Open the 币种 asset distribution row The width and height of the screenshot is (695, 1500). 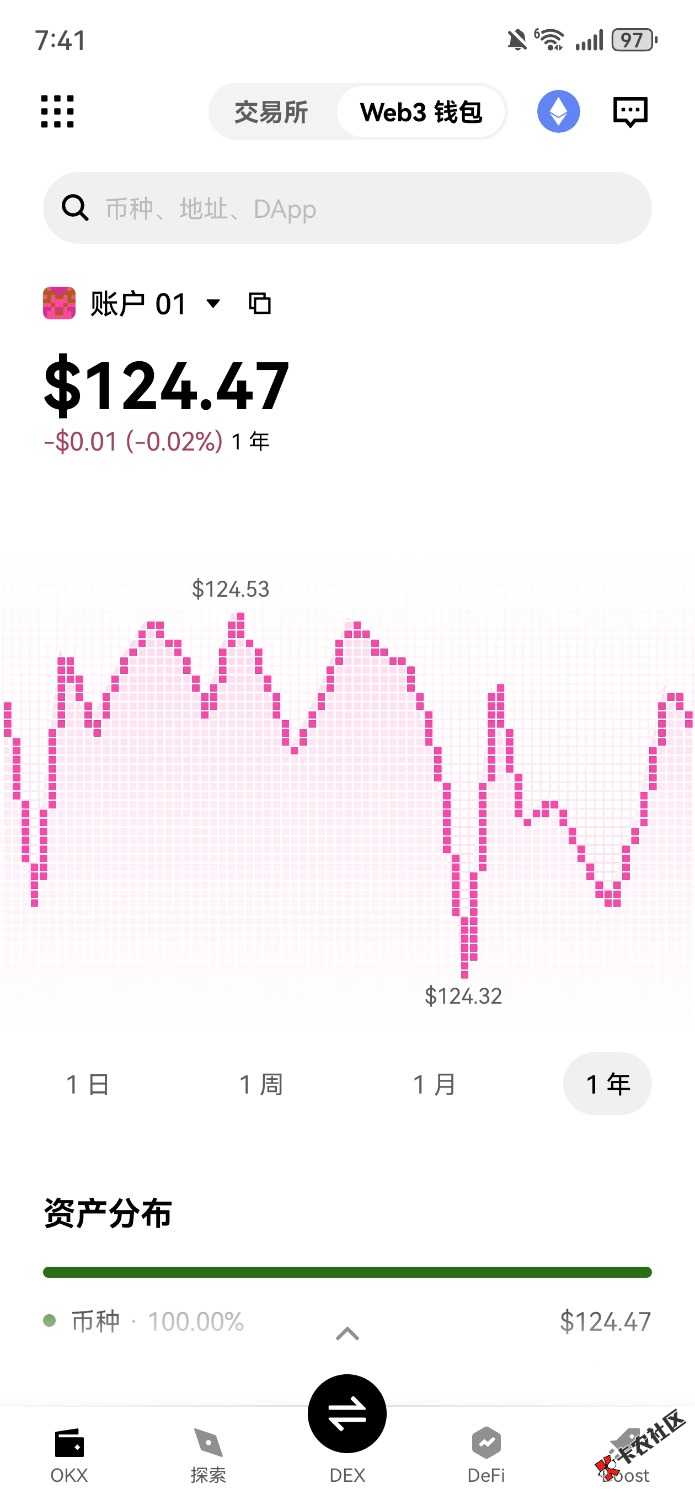coord(347,1322)
